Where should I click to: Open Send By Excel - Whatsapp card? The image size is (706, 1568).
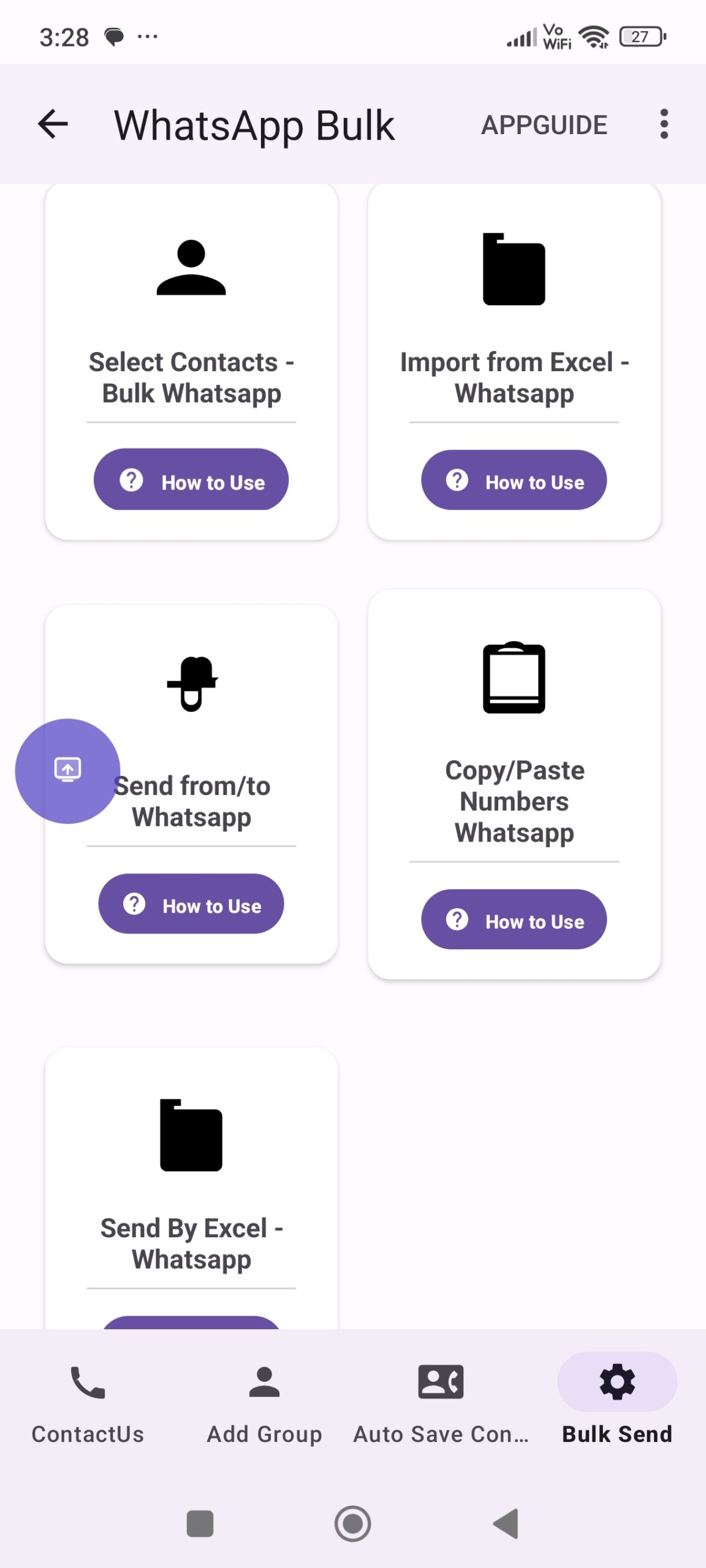[x=191, y=1182]
